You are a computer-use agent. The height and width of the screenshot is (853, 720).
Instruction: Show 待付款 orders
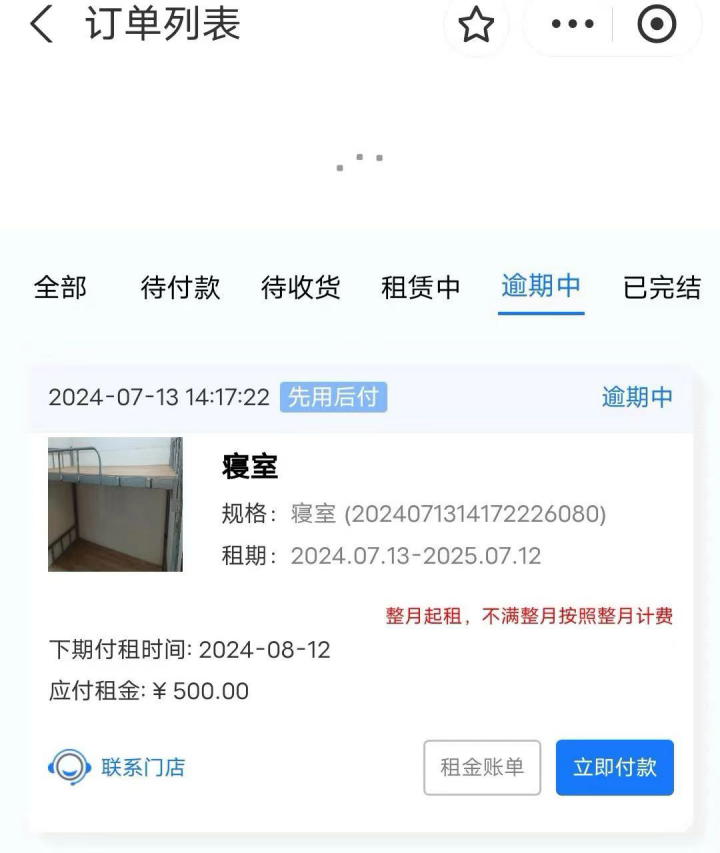click(x=180, y=288)
